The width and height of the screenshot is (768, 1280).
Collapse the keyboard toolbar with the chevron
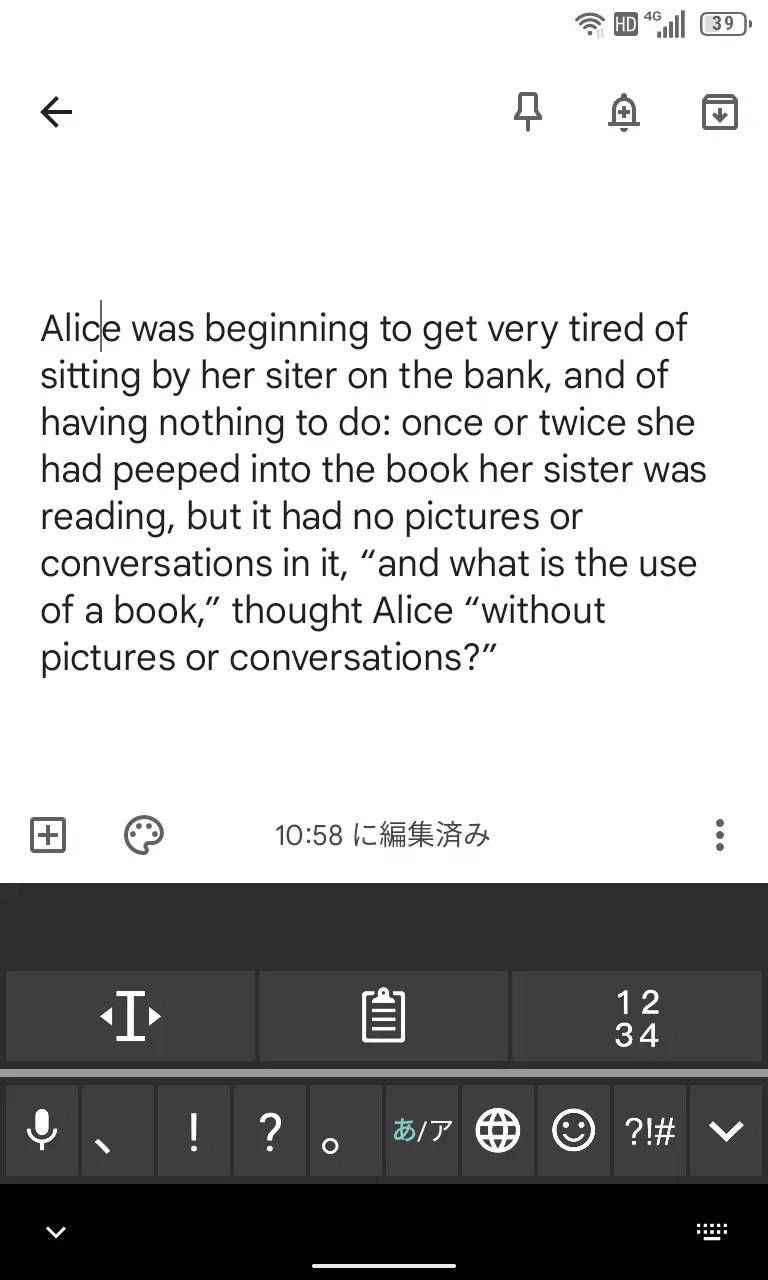726,1132
